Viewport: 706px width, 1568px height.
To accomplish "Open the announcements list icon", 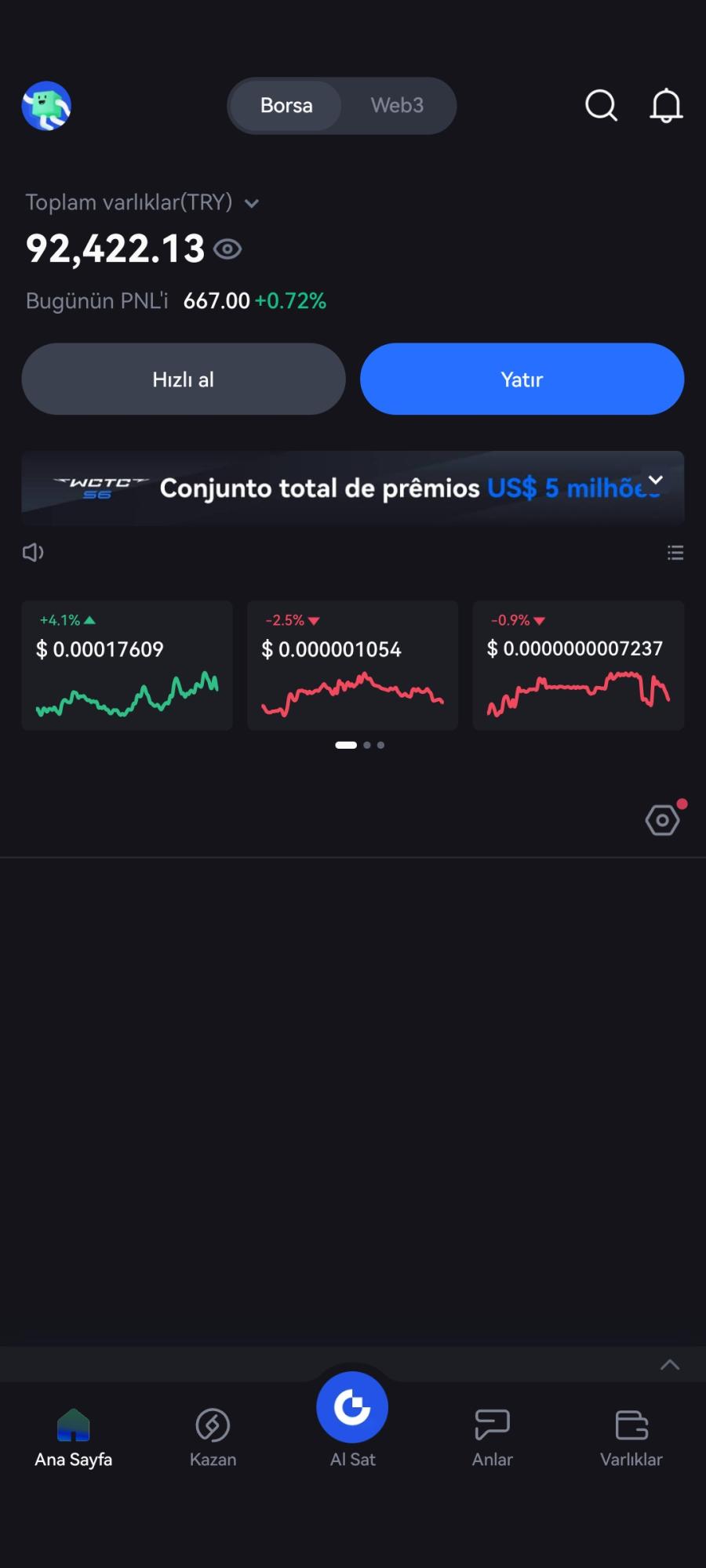I will [x=675, y=553].
